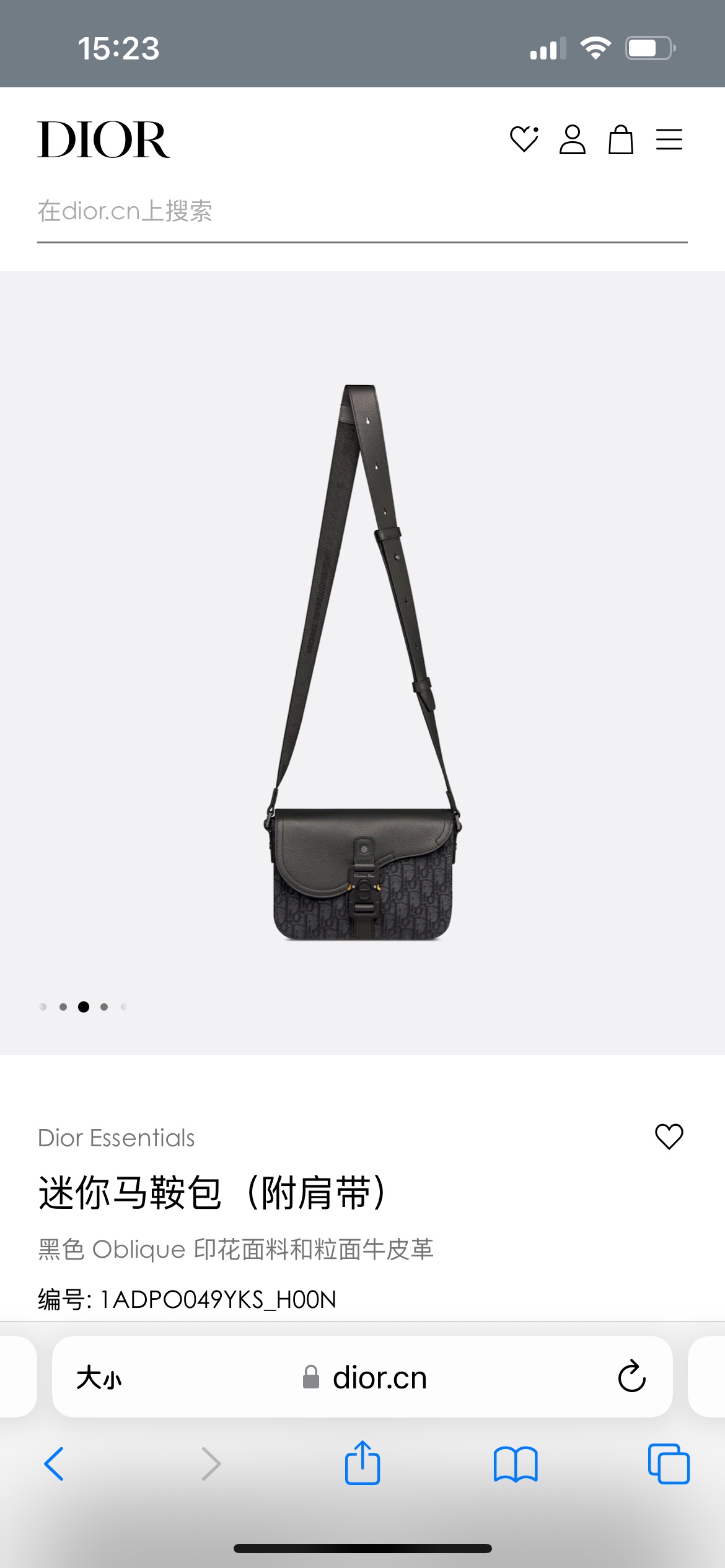Reload the dior.cn page
This screenshot has height=1568, width=725.
click(631, 1377)
